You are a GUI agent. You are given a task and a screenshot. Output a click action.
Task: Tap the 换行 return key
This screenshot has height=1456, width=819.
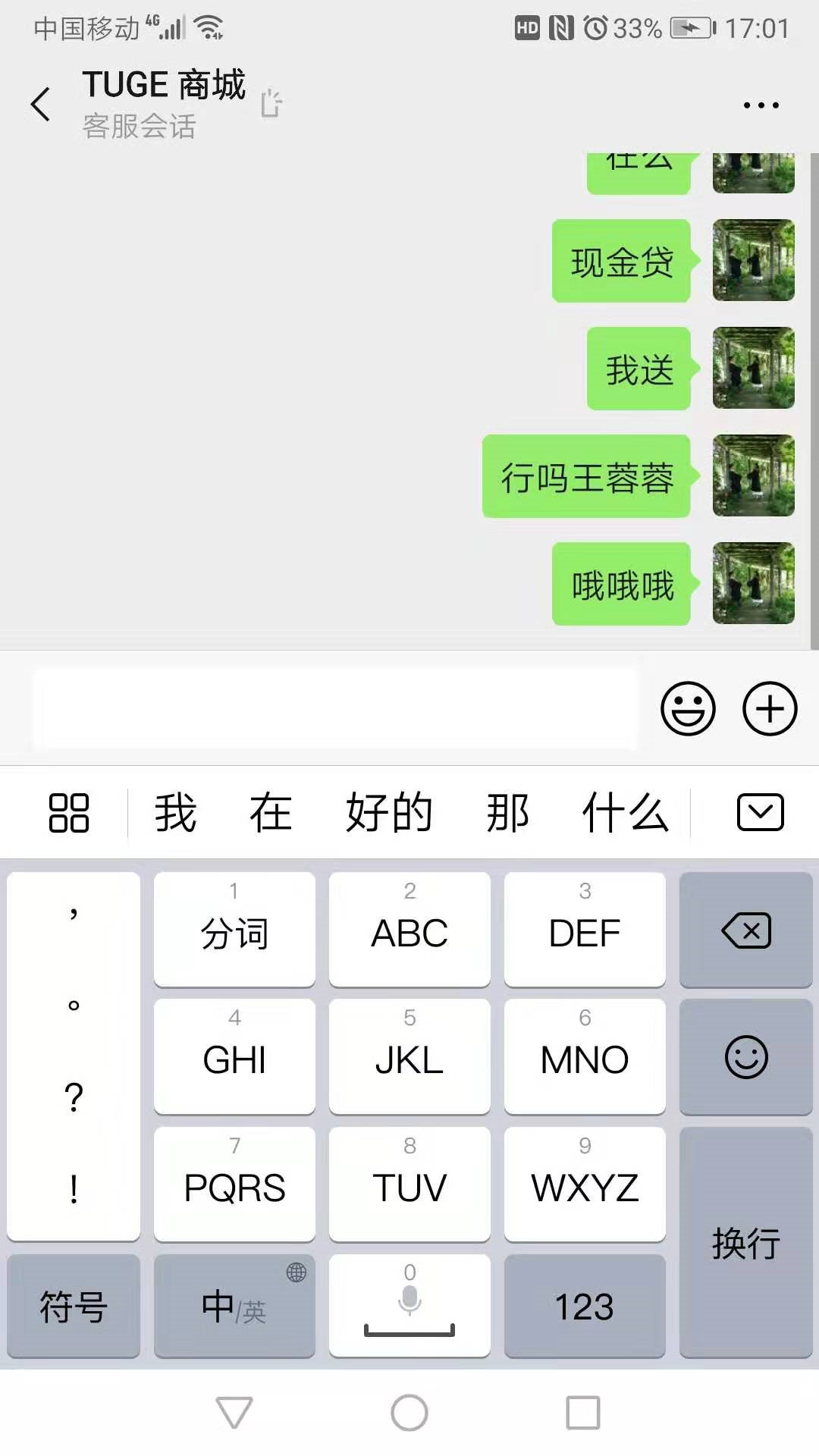point(746,1242)
